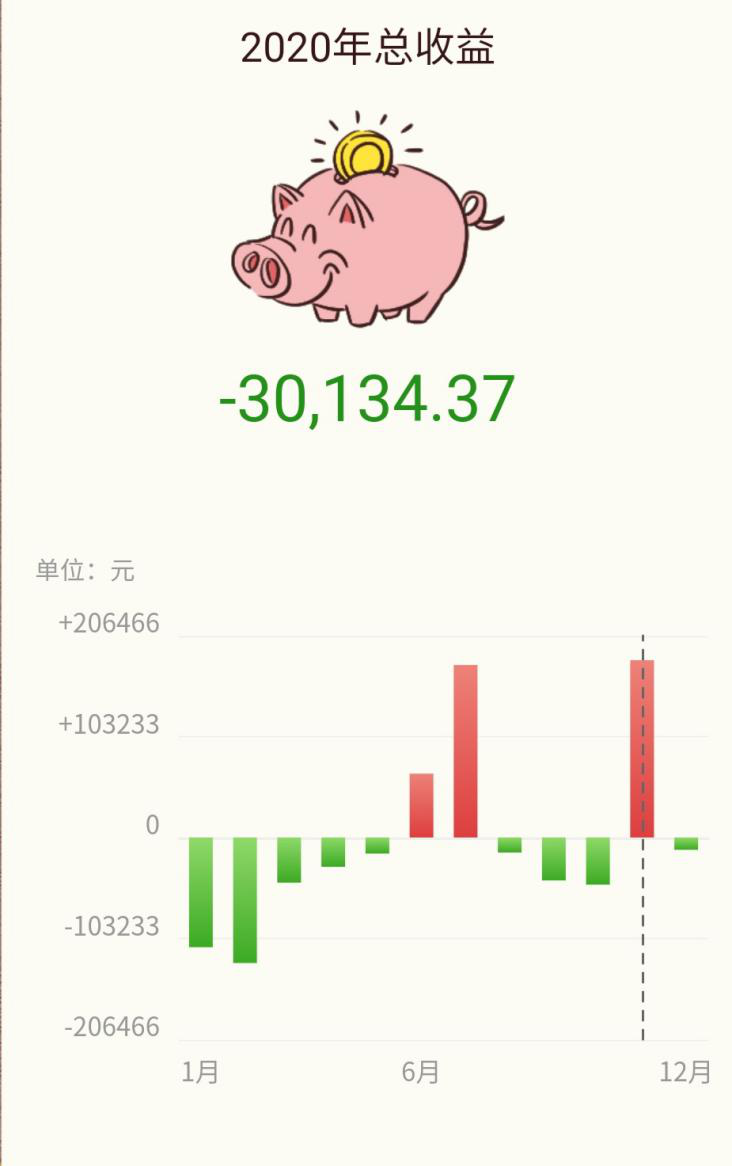Tap the December bar in the chart
The width and height of the screenshot is (732, 1166).
click(x=686, y=844)
